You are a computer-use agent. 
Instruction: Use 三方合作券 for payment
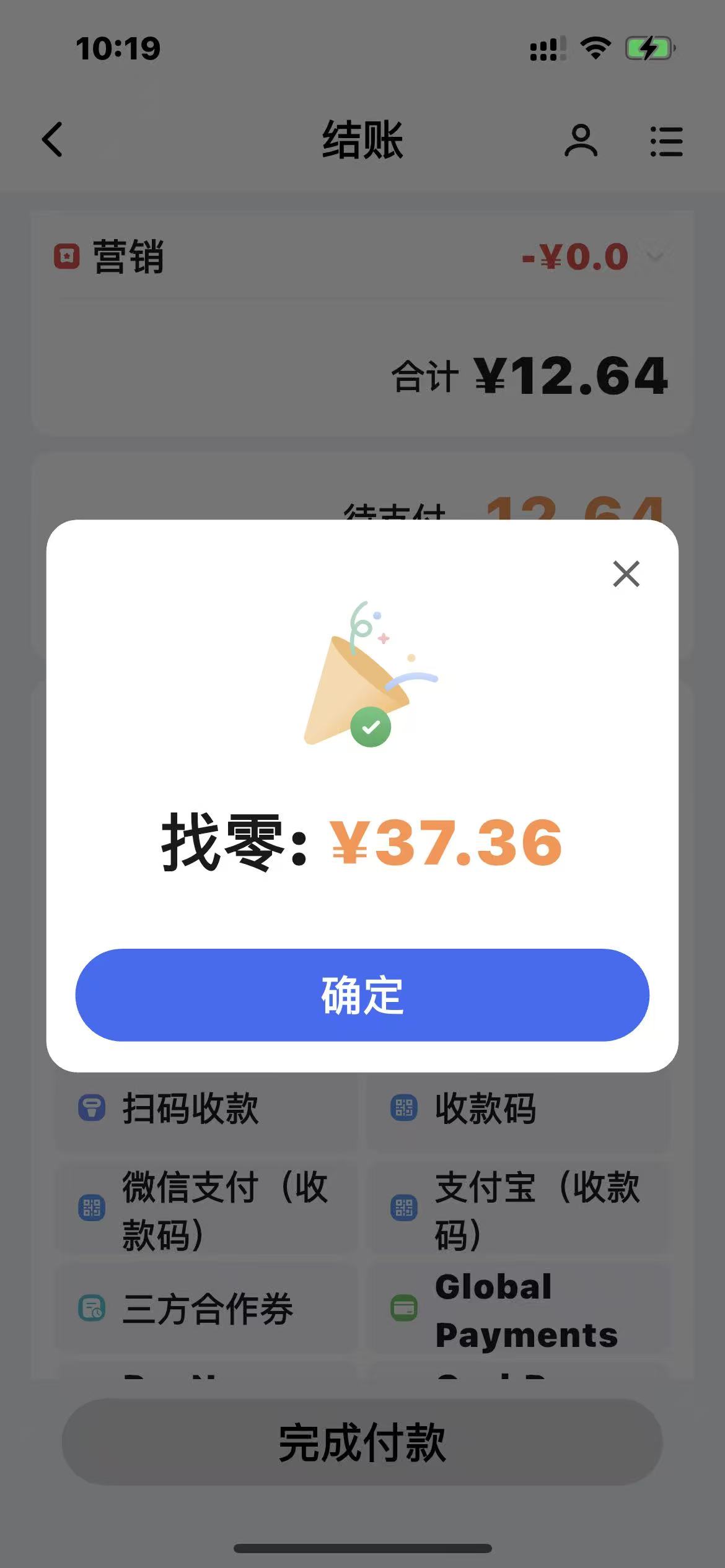pos(207,1308)
